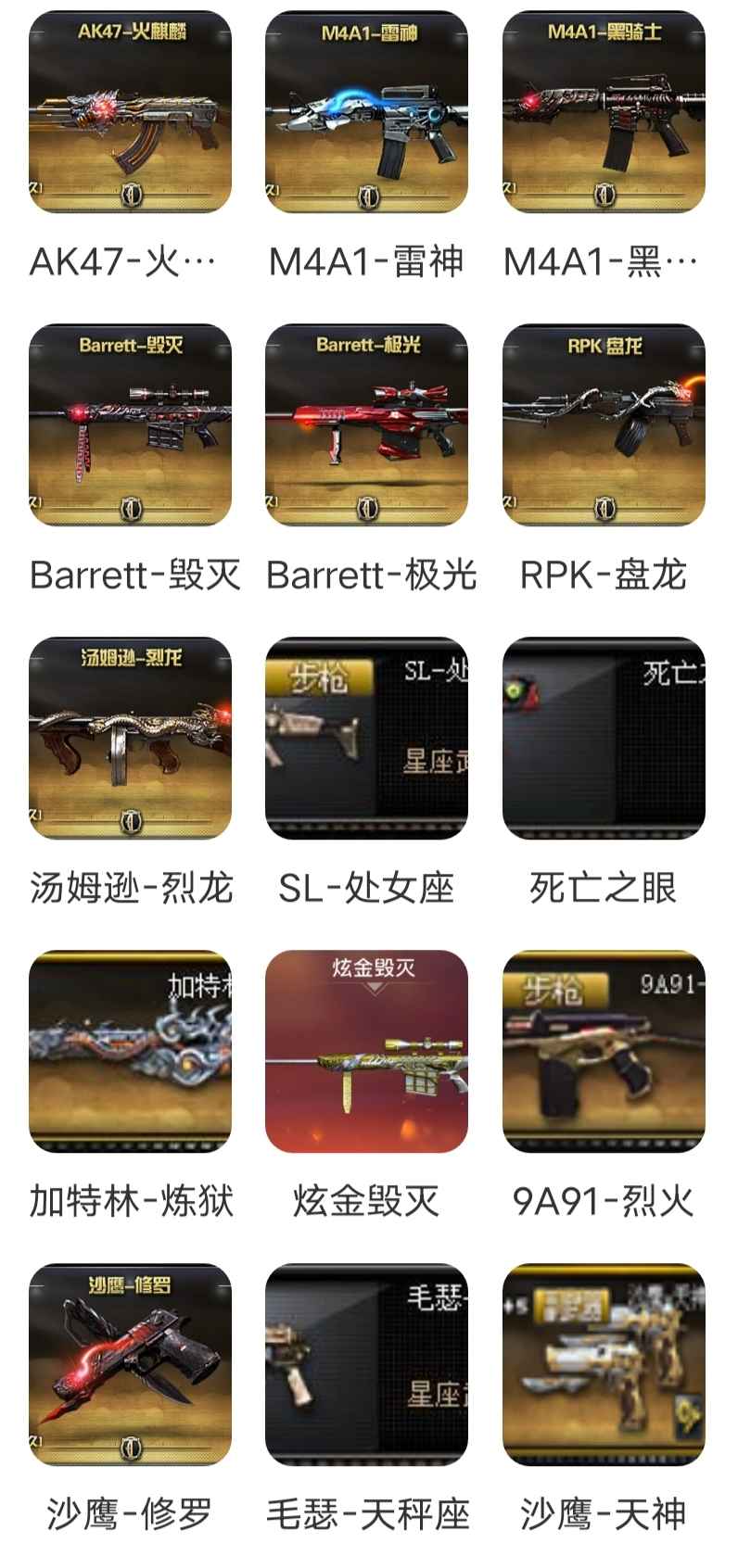Select the 炫金毁灭 tile

click(366, 1052)
